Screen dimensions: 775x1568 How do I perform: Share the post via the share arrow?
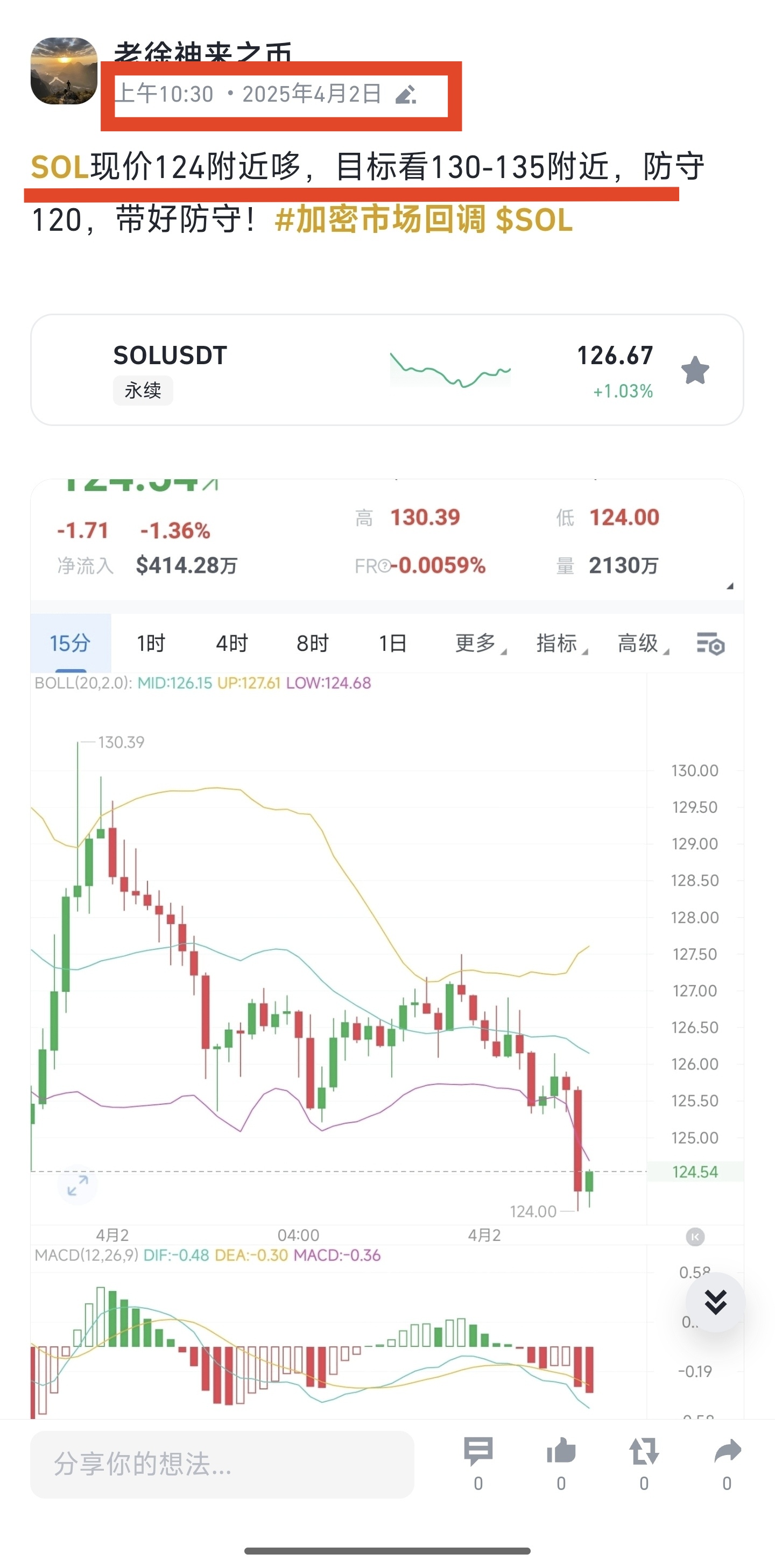pos(727,1451)
